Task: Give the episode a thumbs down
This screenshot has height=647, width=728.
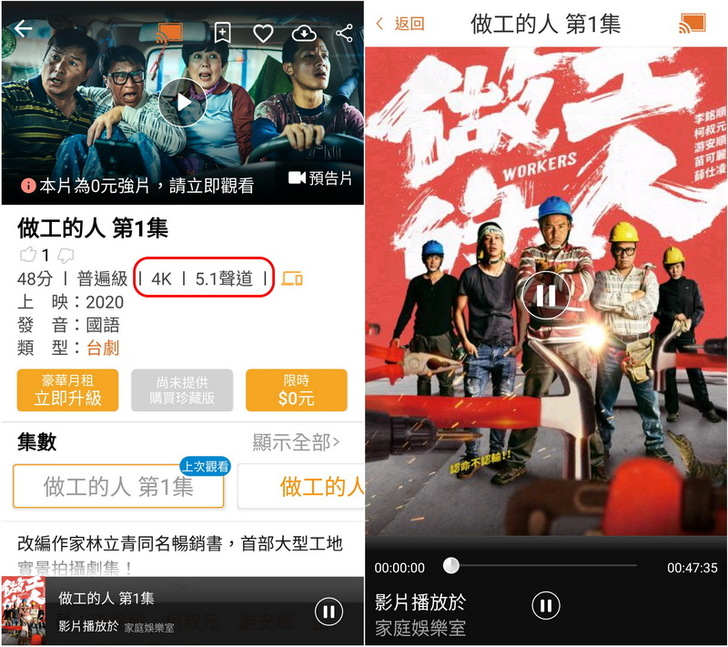Action: [x=65, y=255]
